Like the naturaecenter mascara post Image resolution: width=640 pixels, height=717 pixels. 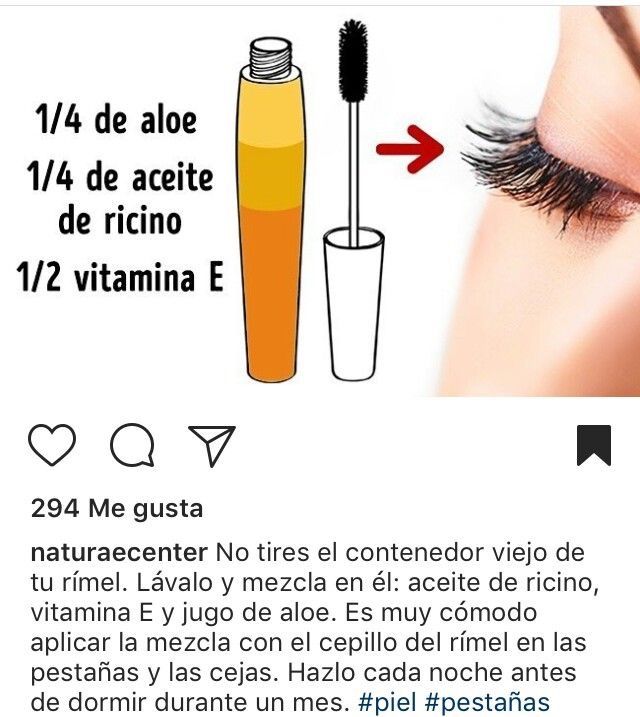point(52,445)
